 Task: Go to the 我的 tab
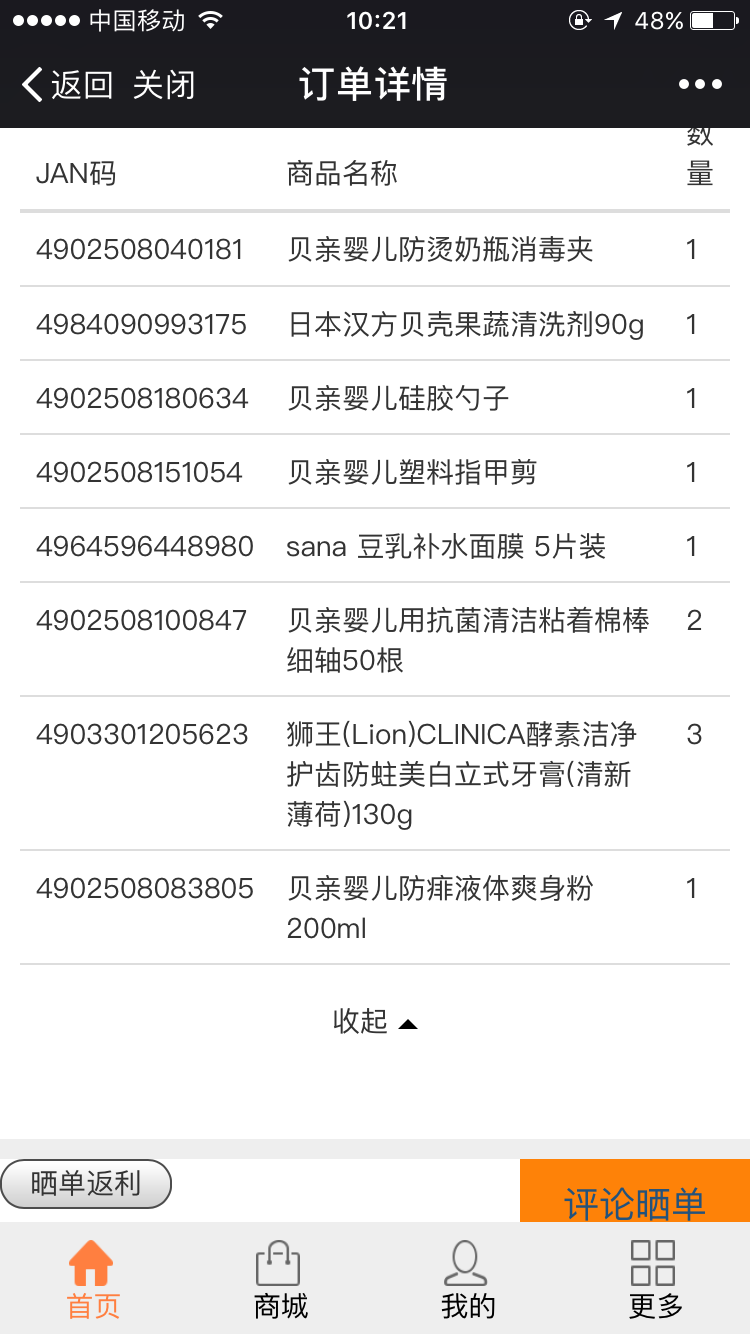[x=467, y=1280]
